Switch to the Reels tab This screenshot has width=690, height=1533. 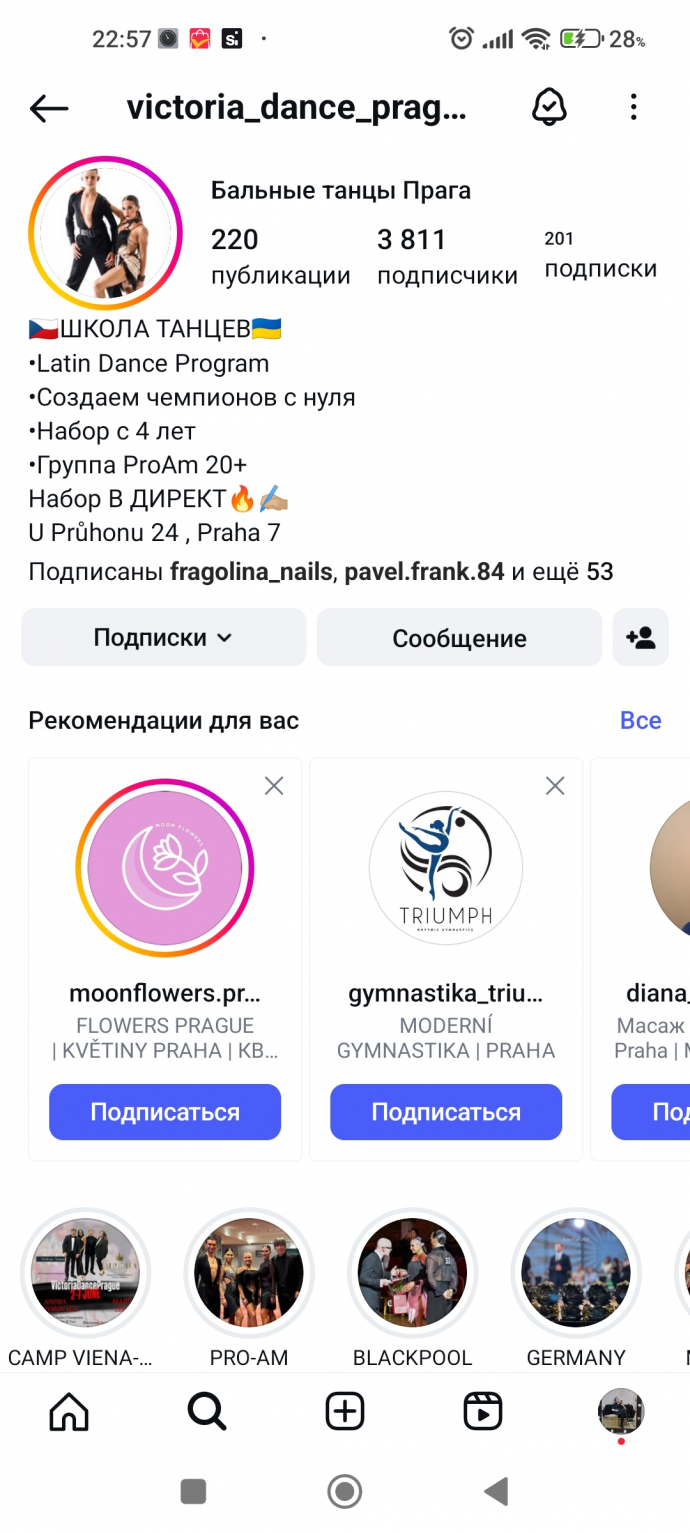[x=483, y=1411]
